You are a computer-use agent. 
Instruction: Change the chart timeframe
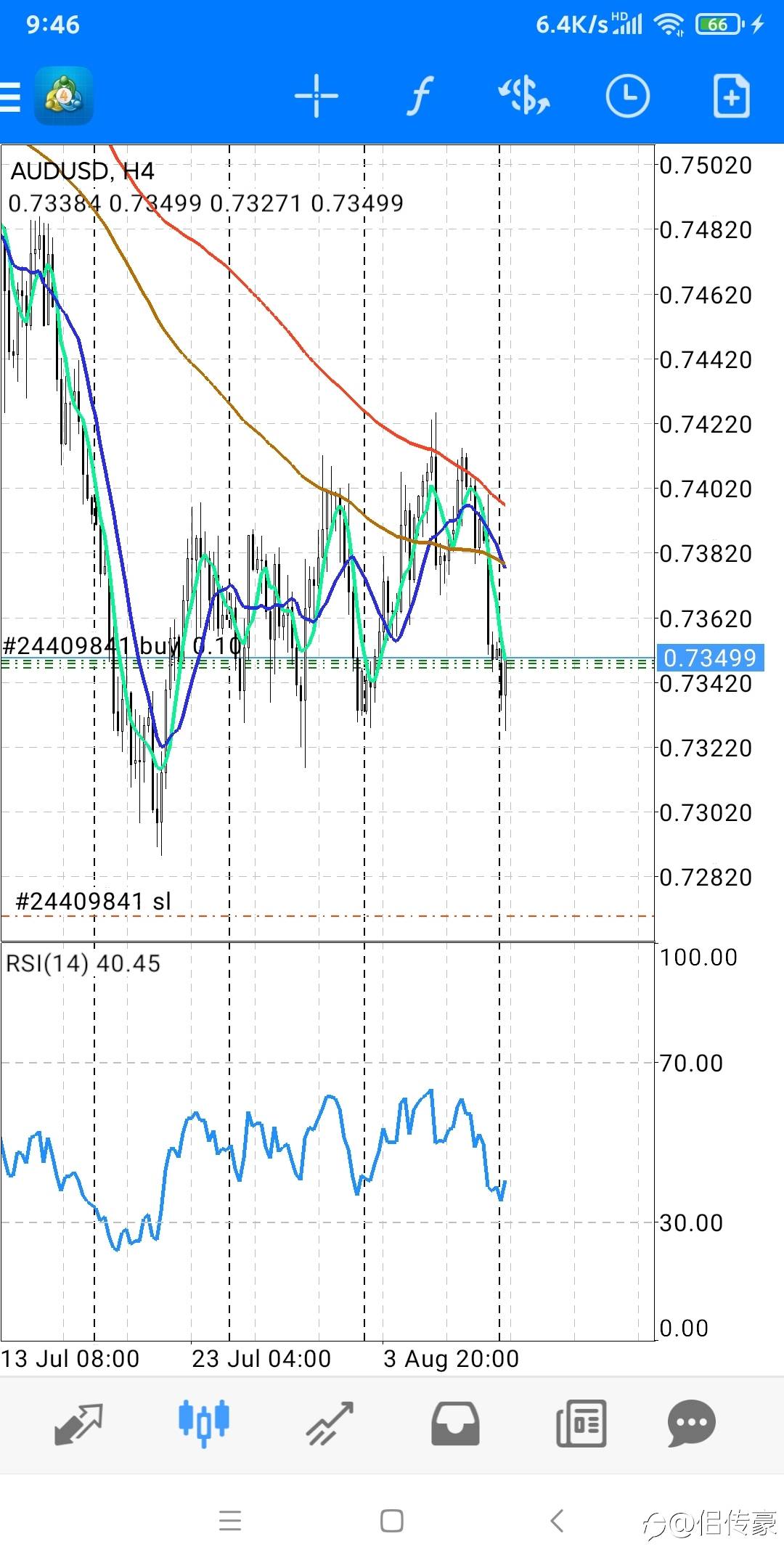627,96
